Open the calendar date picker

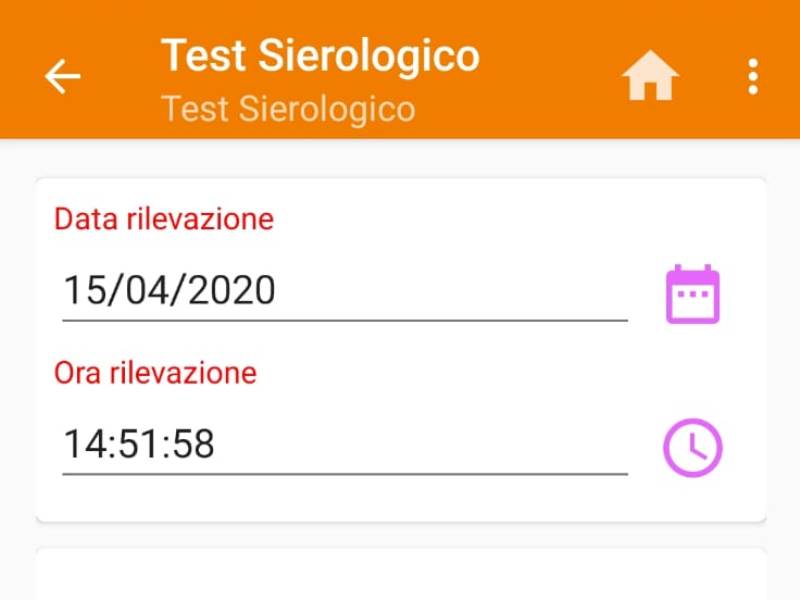[693, 294]
